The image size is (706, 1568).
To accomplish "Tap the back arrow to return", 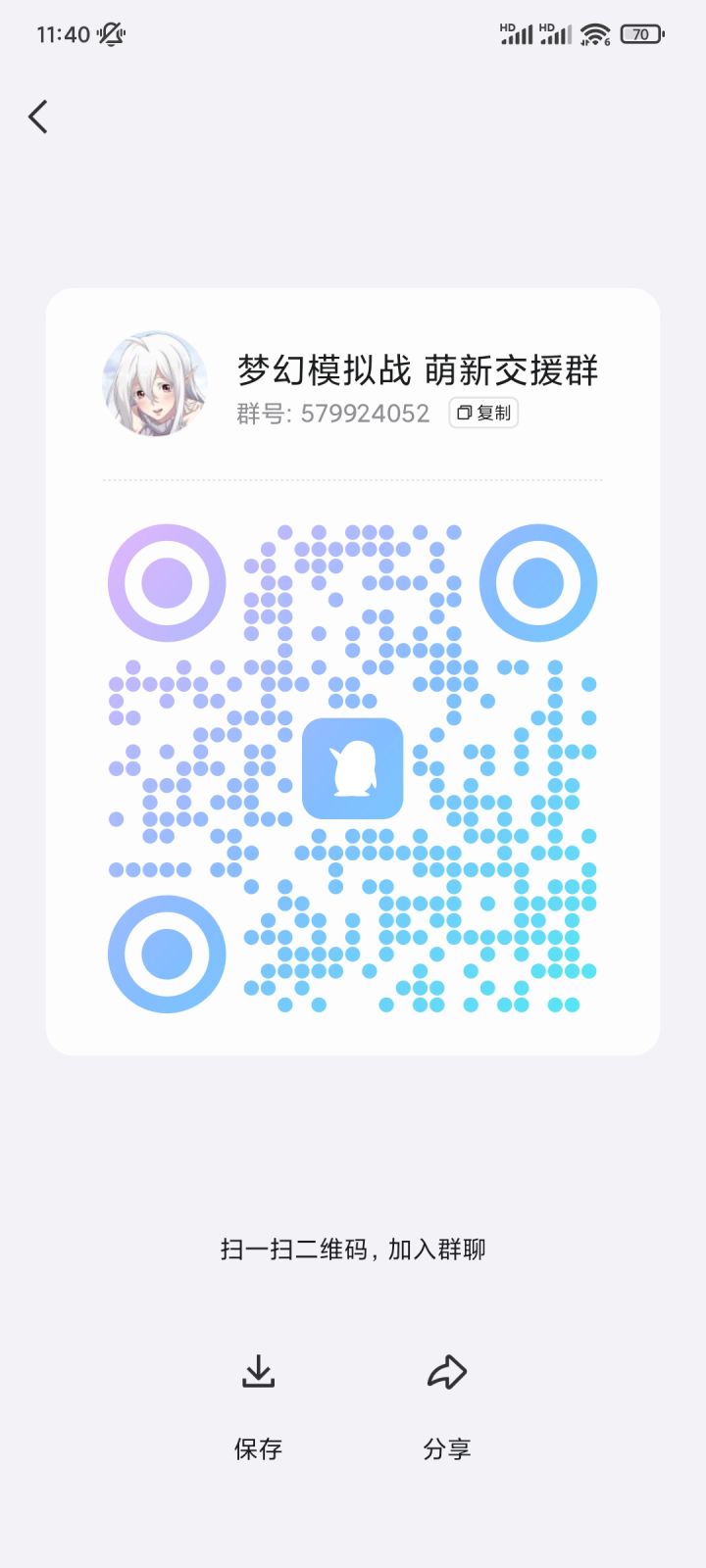I will click(x=37, y=116).
